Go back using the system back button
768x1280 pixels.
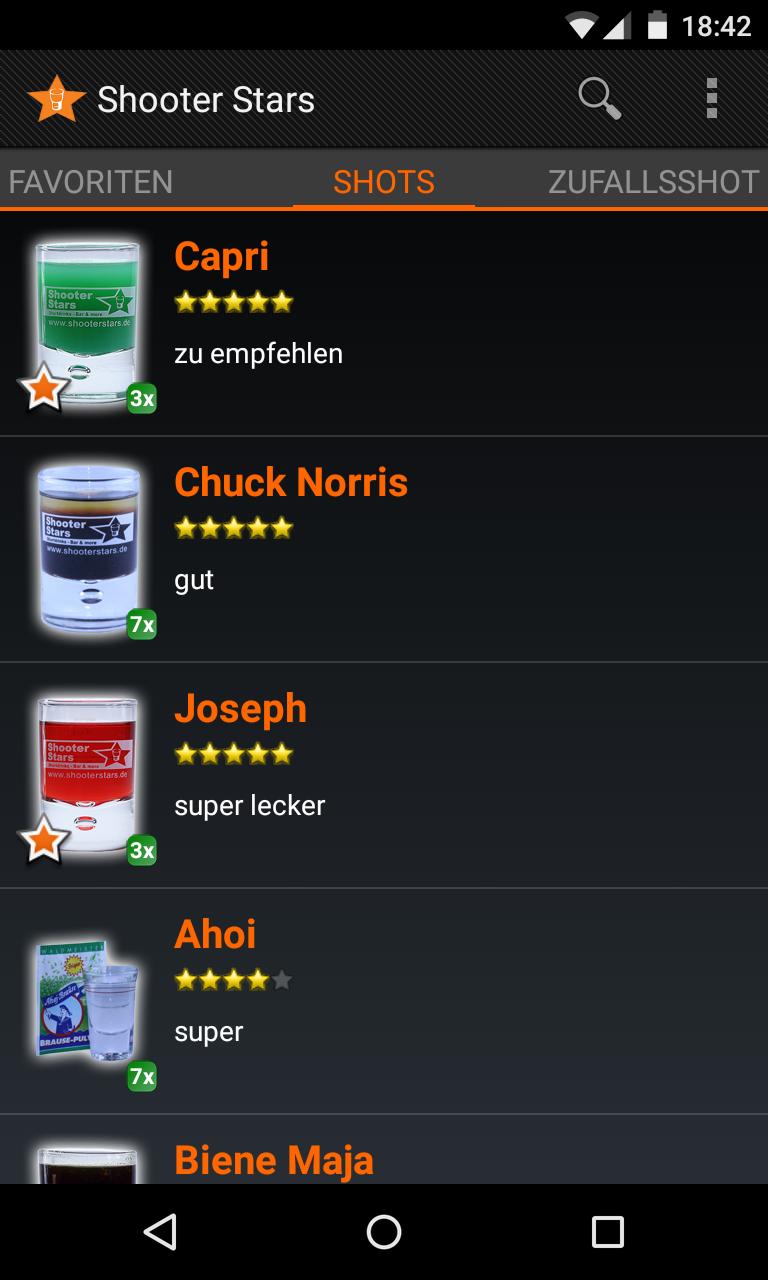pos(160,1232)
